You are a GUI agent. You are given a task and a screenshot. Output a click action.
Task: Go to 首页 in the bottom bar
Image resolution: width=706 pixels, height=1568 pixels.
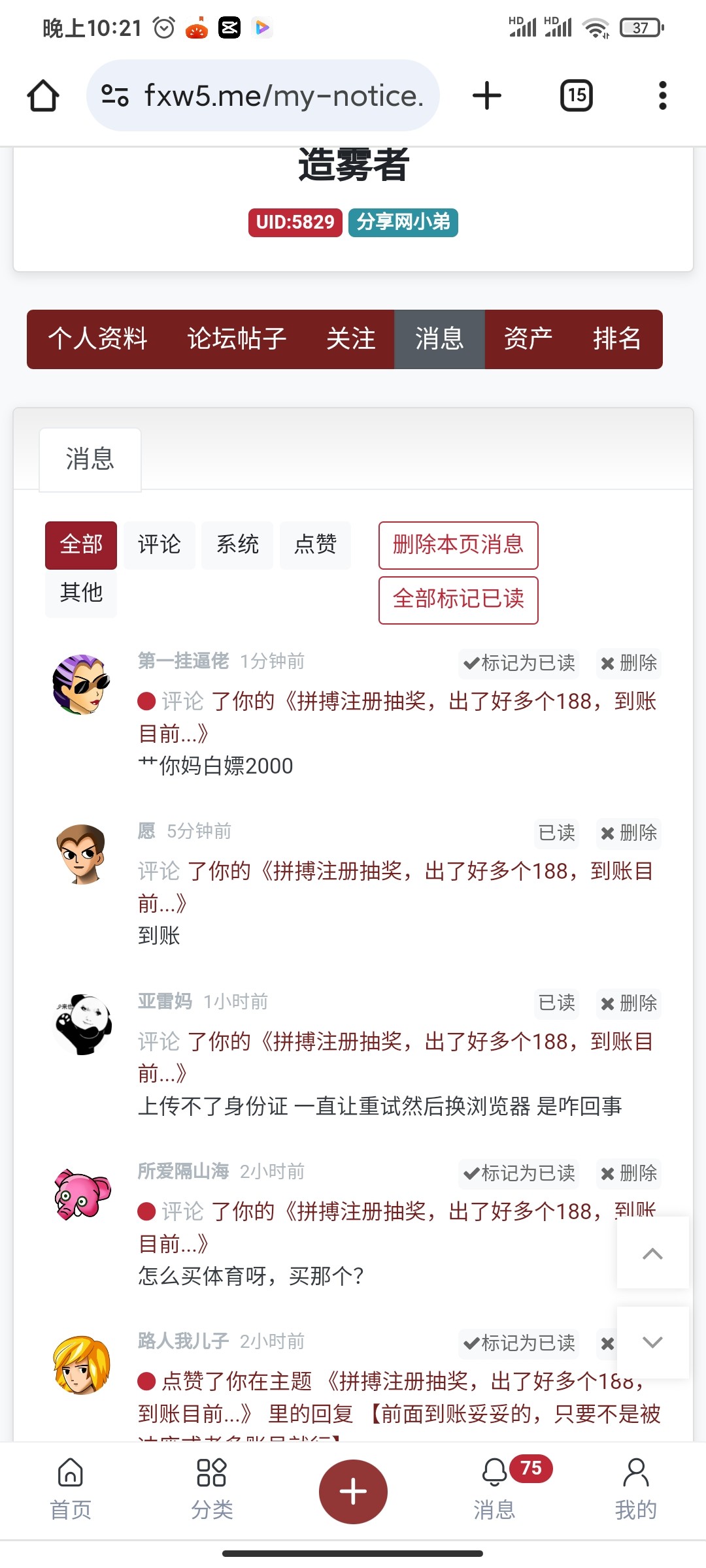click(71, 1490)
